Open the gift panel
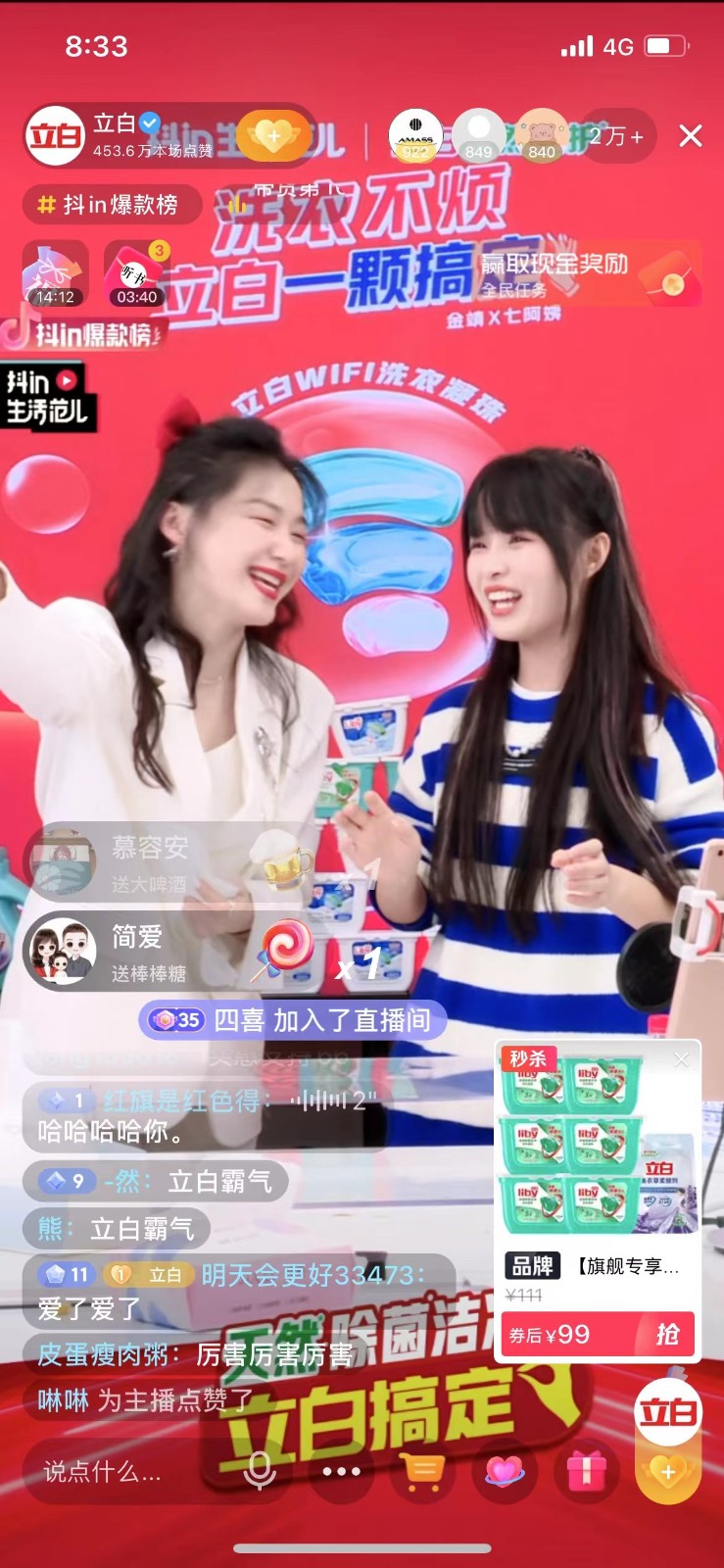 (x=587, y=1471)
